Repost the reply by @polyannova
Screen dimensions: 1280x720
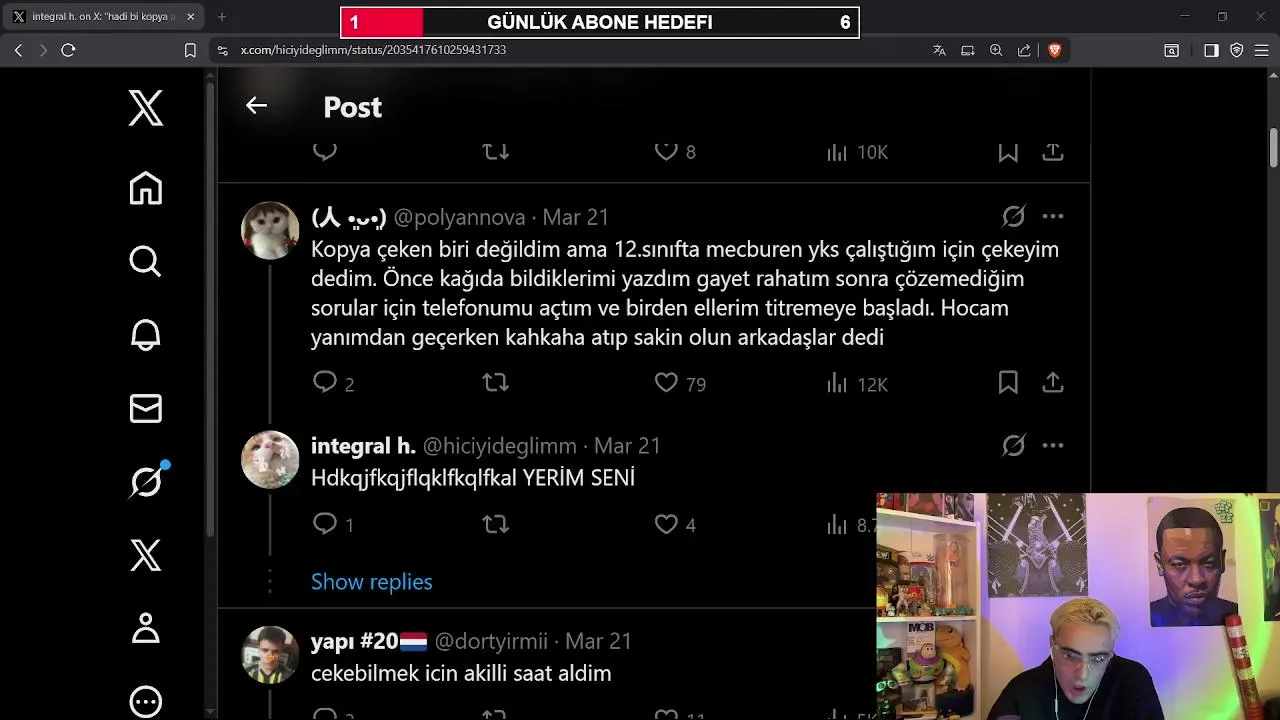tap(496, 383)
